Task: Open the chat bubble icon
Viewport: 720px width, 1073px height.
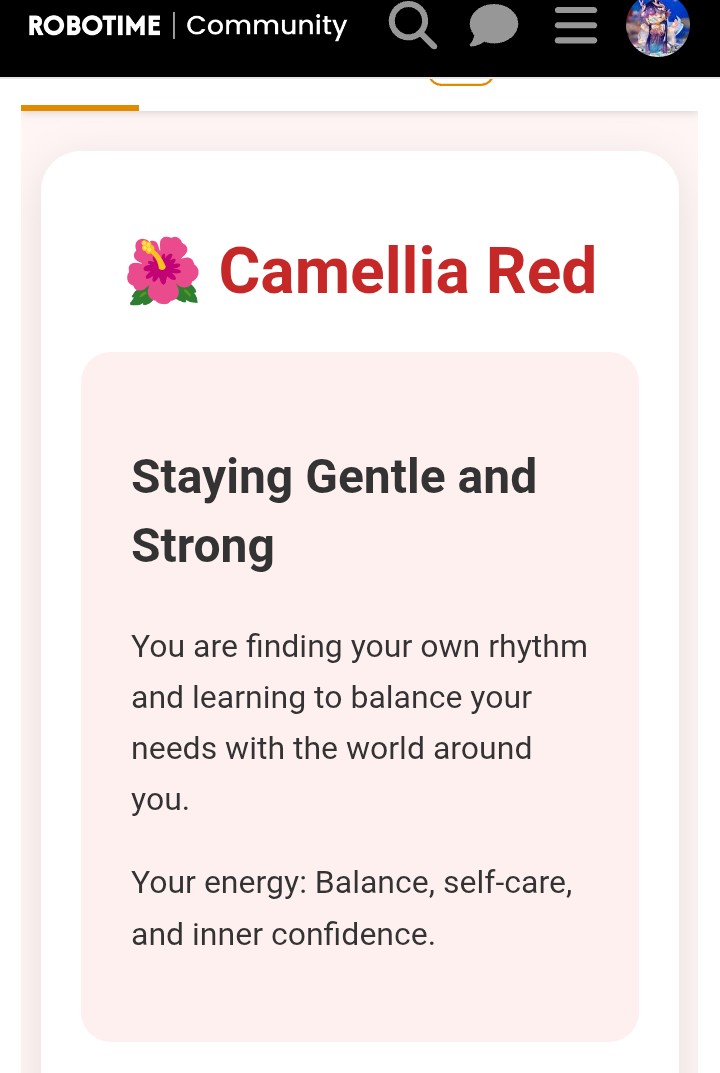Action: point(493,25)
